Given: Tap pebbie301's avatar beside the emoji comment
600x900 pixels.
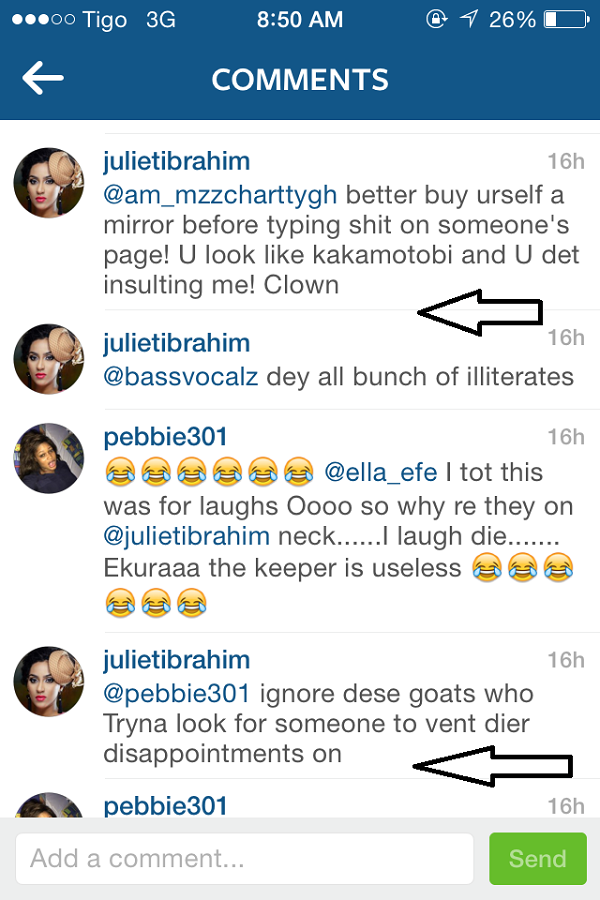Looking at the screenshot, I should 48,458.
